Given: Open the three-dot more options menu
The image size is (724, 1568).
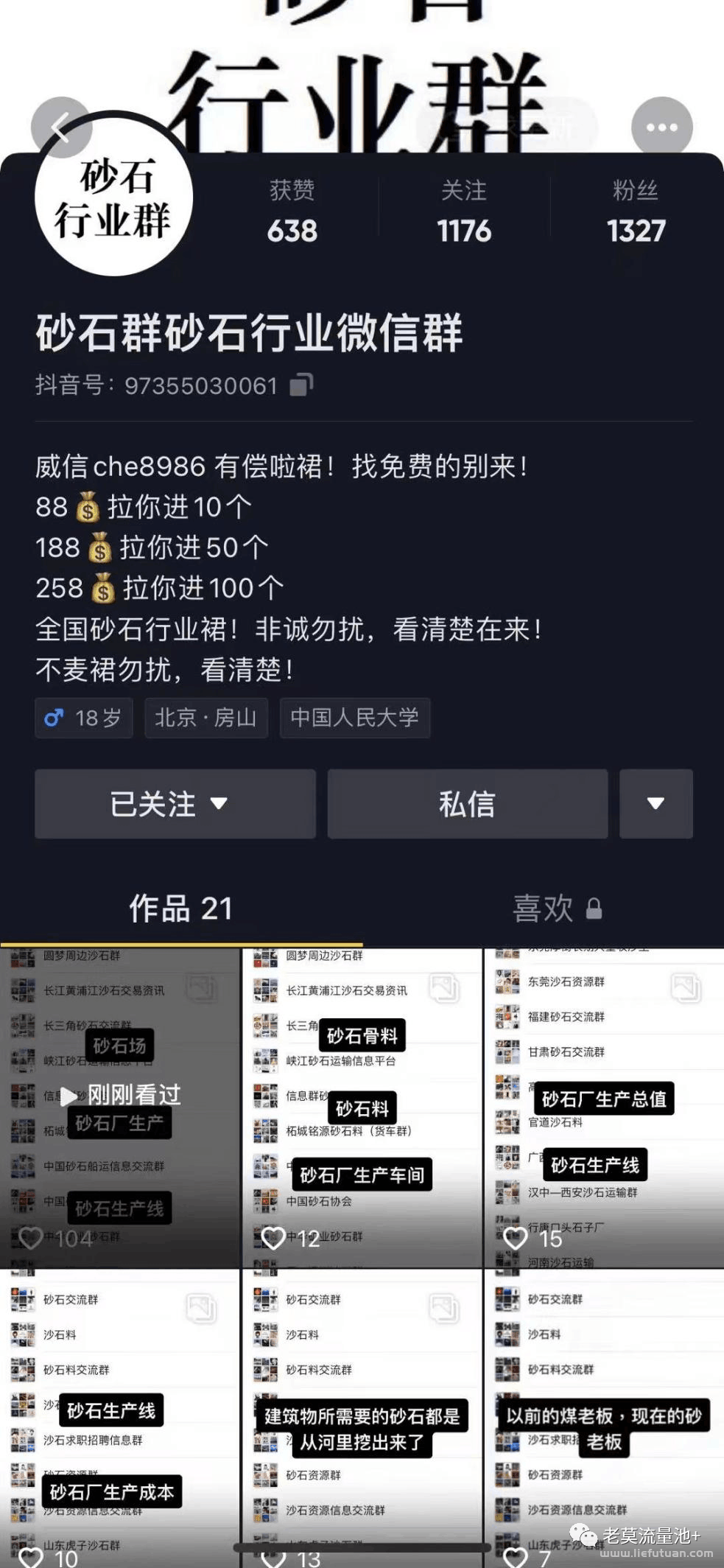Looking at the screenshot, I should click(661, 127).
